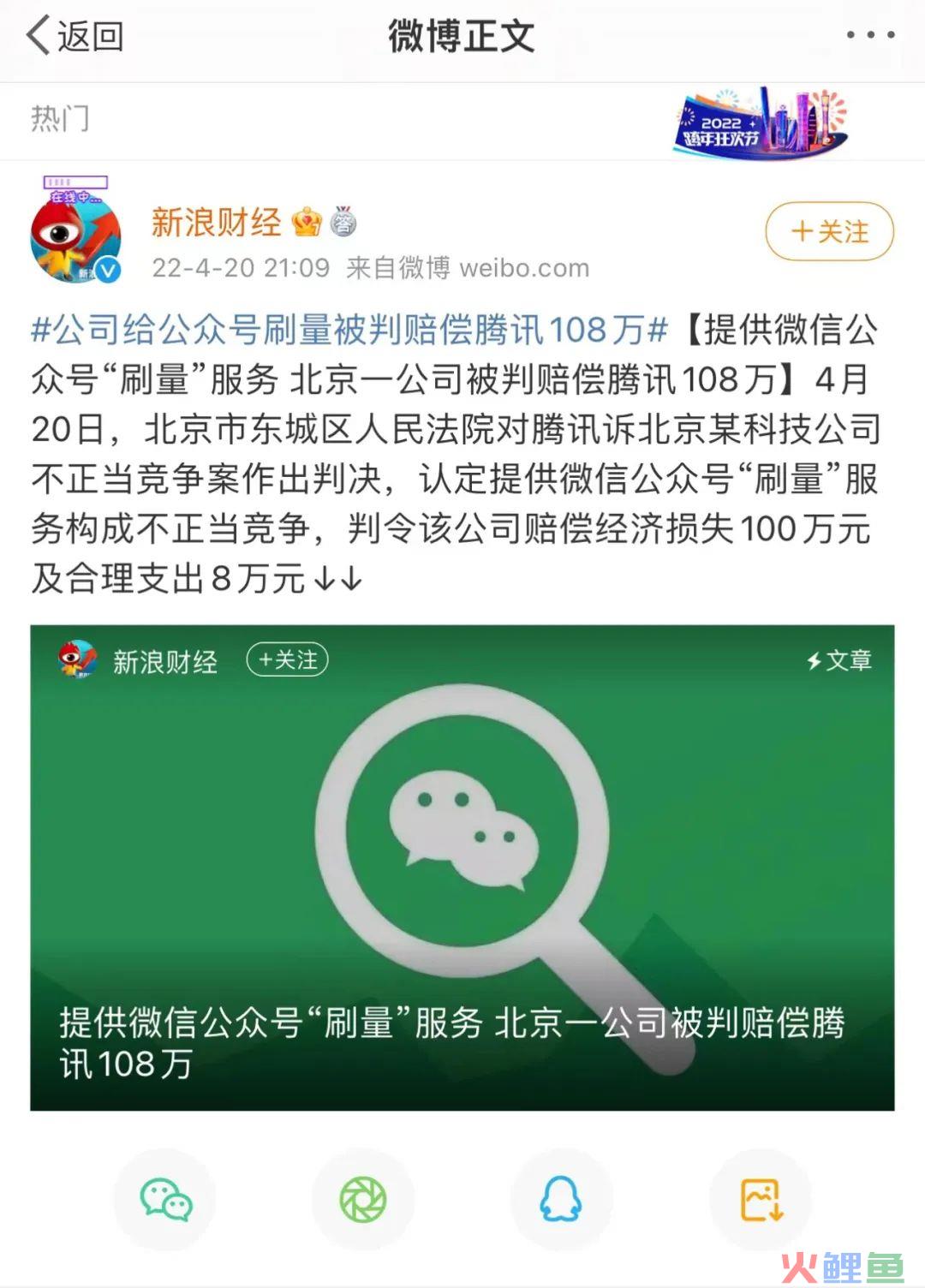Share to WeChat chat

tap(165, 1199)
